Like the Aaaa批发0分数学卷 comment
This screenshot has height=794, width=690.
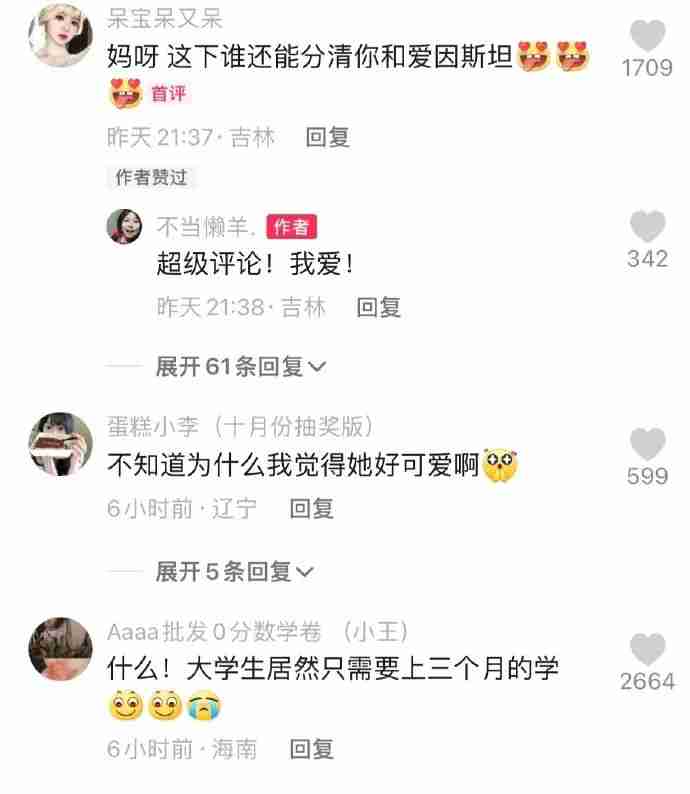647,650
